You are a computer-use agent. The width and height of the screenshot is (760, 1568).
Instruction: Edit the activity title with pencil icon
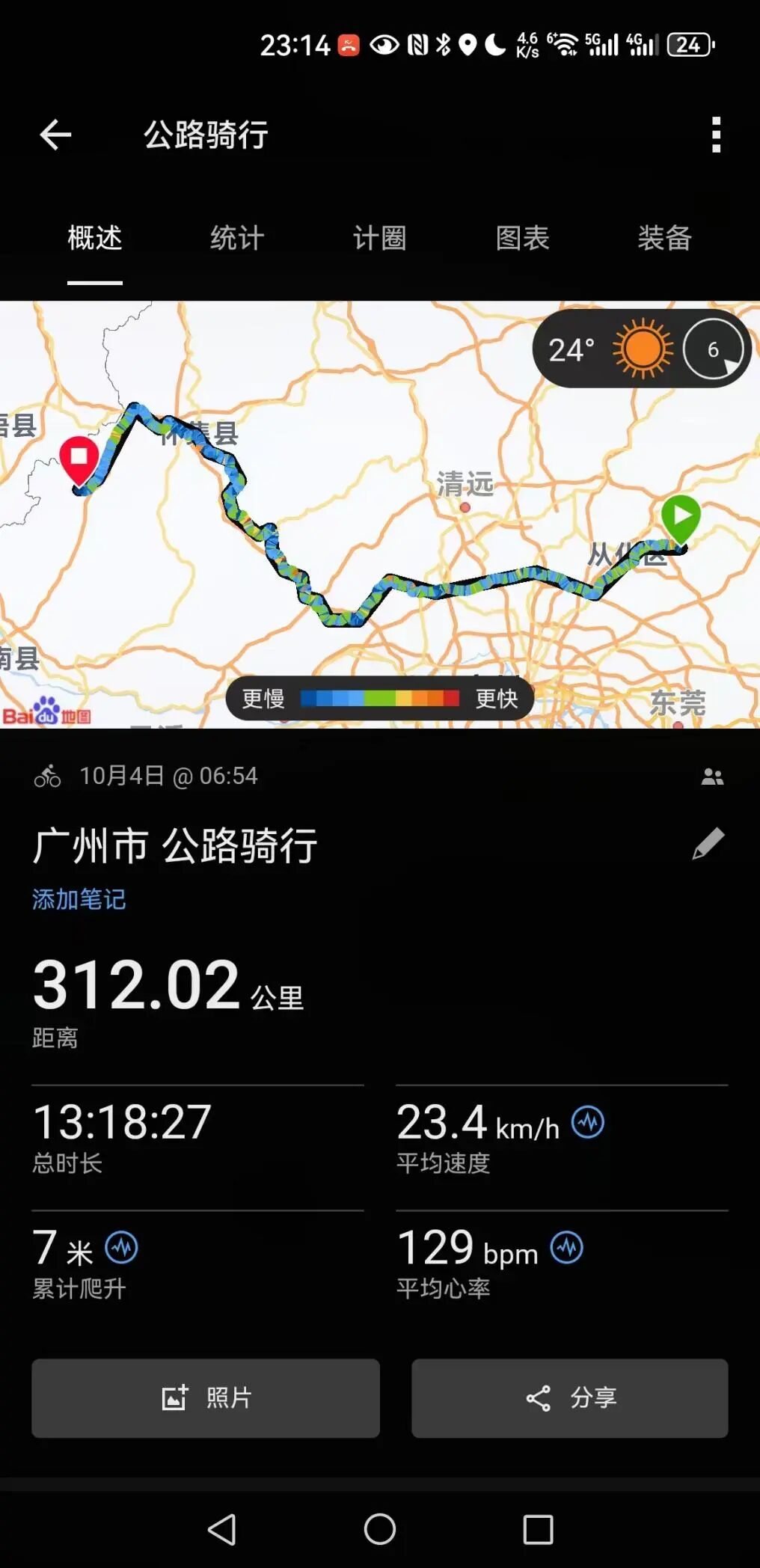[x=708, y=844]
